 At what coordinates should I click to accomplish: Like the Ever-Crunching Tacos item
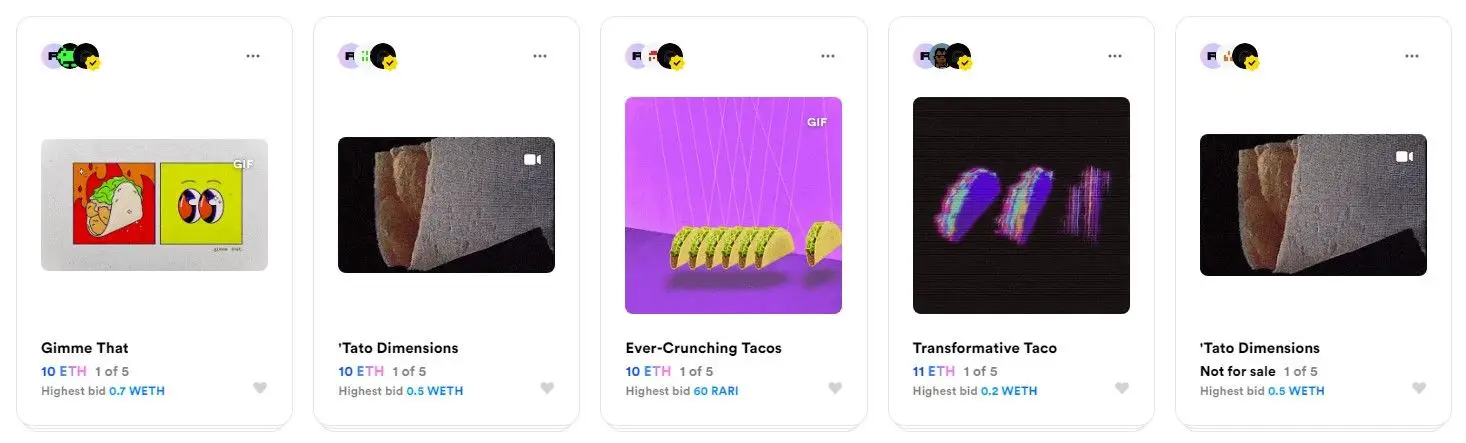(834, 388)
